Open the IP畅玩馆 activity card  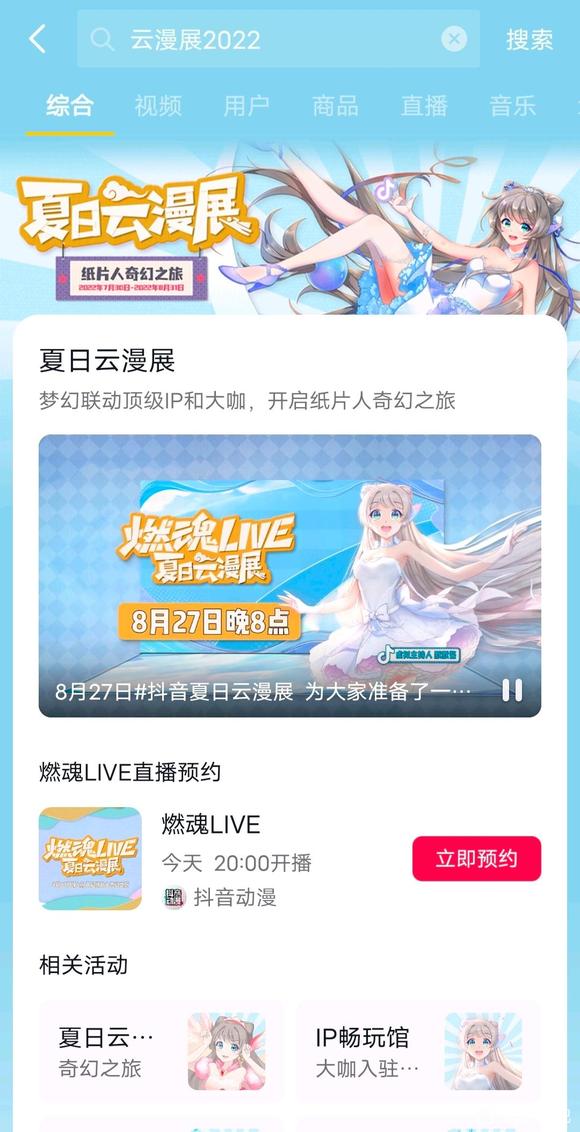point(417,1050)
